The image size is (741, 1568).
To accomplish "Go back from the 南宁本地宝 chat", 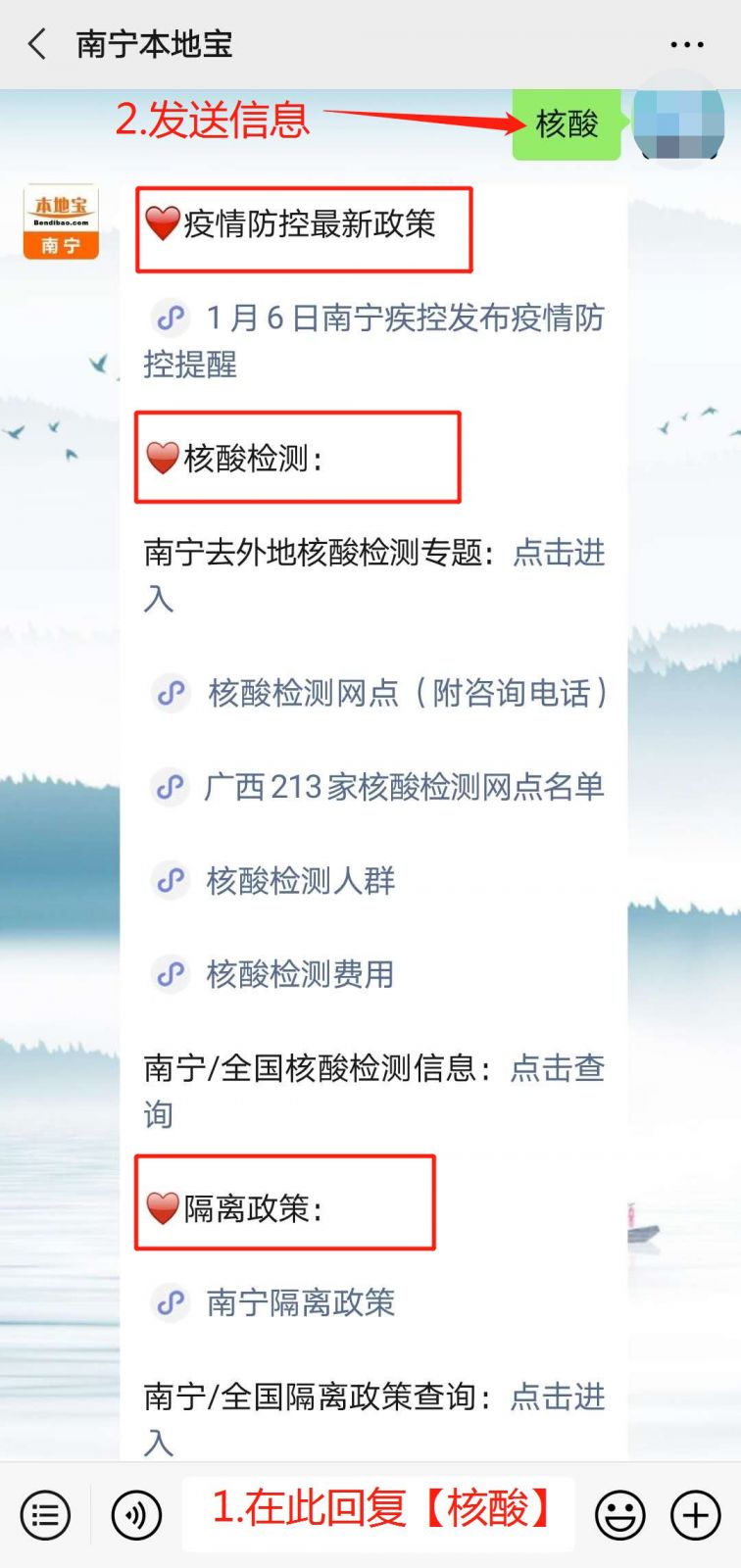I will pos(37,44).
